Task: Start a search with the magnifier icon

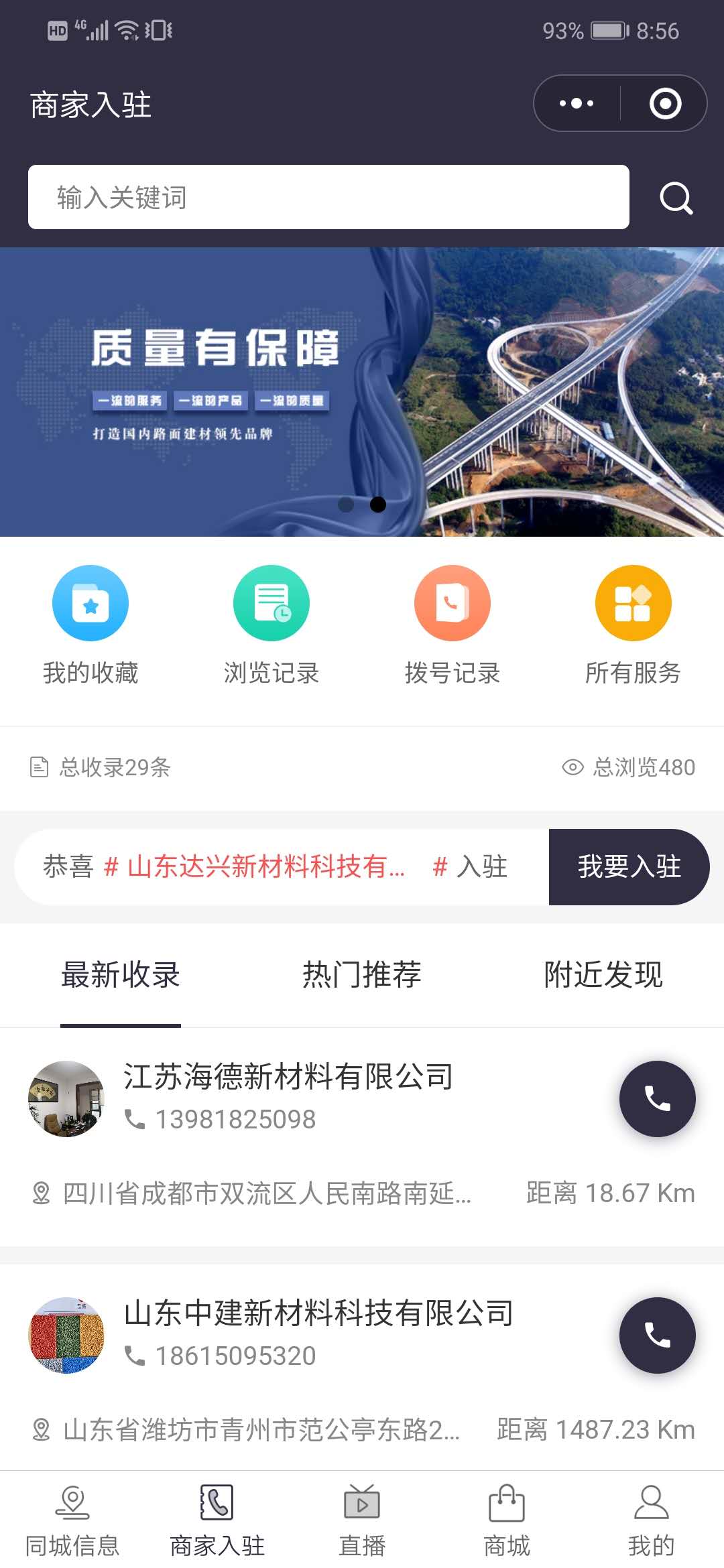Action: pos(676,196)
